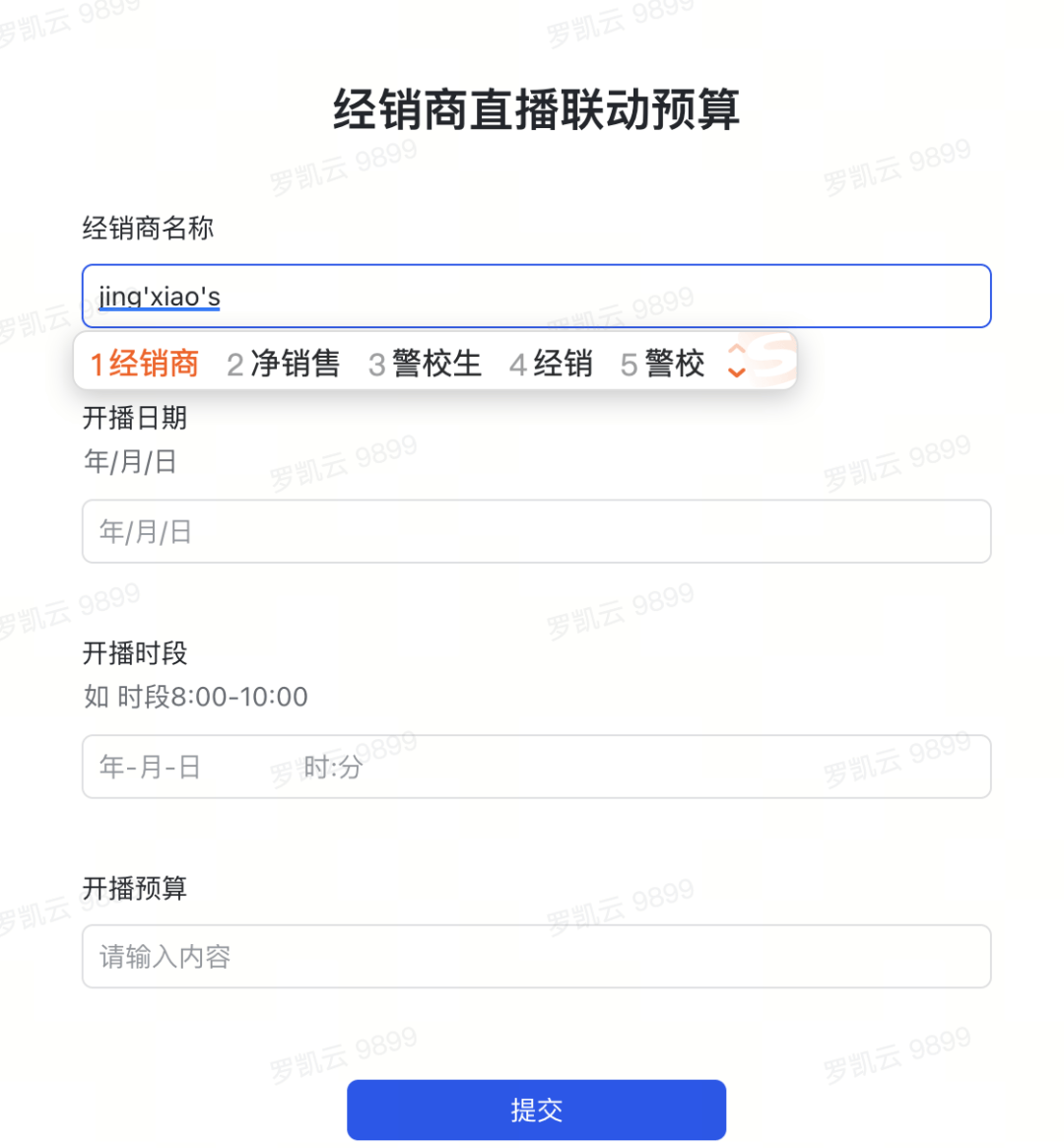The height and width of the screenshot is (1148, 1064).
Task: Click the 经销商名称 input containing pinyin text
Action: 536,296
